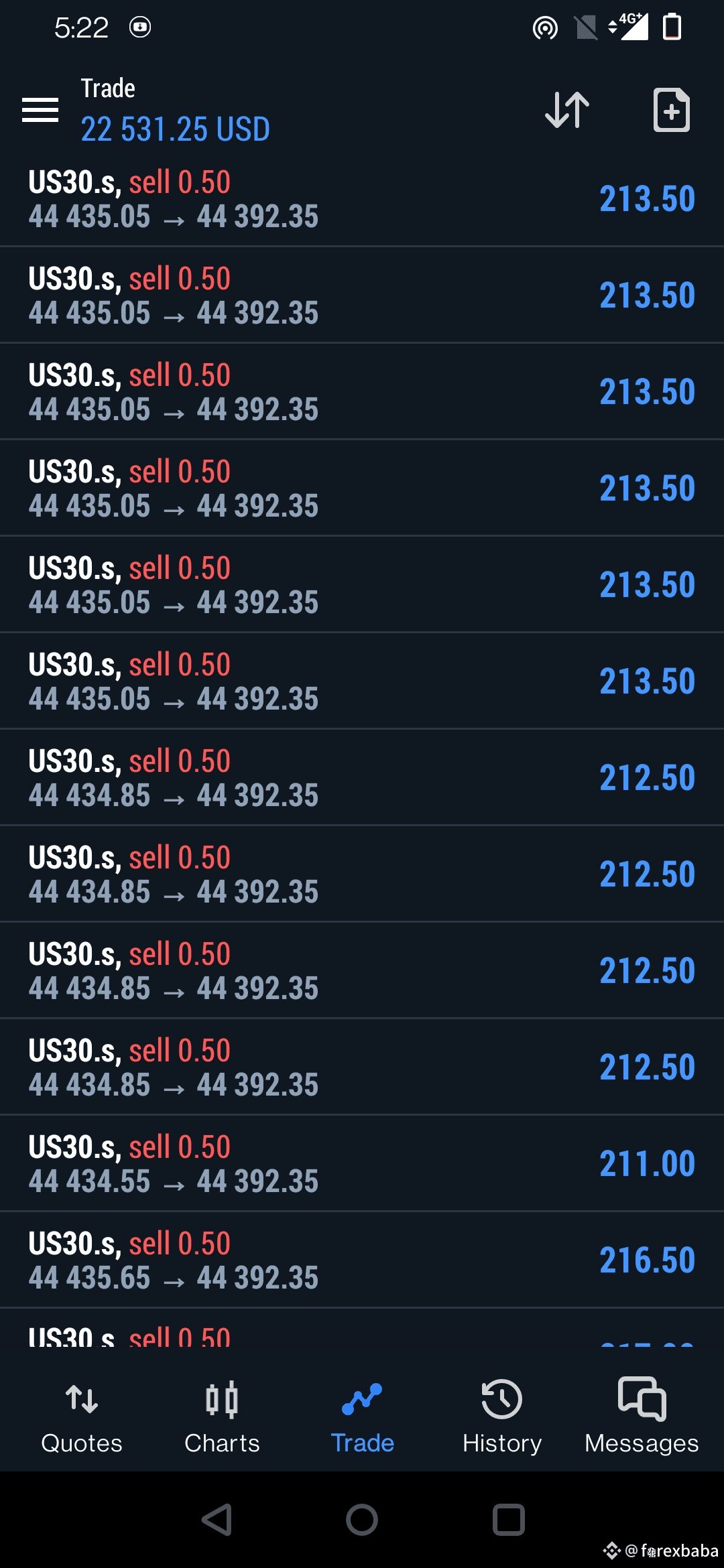
Task: Open the position with 216.50 profit
Action: pyautogui.click(x=362, y=1260)
